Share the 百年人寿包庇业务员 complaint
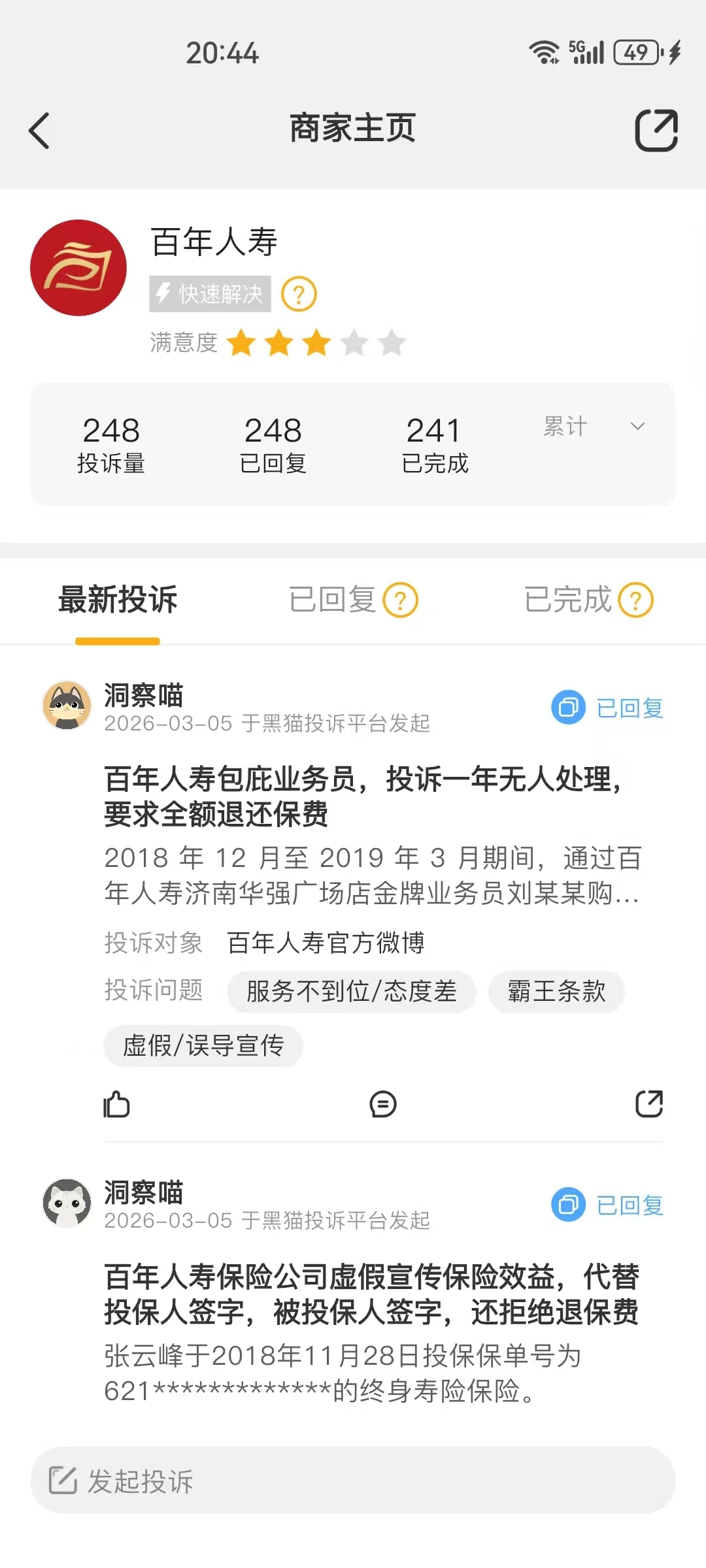 pyautogui.click(x=649, y=1104)
